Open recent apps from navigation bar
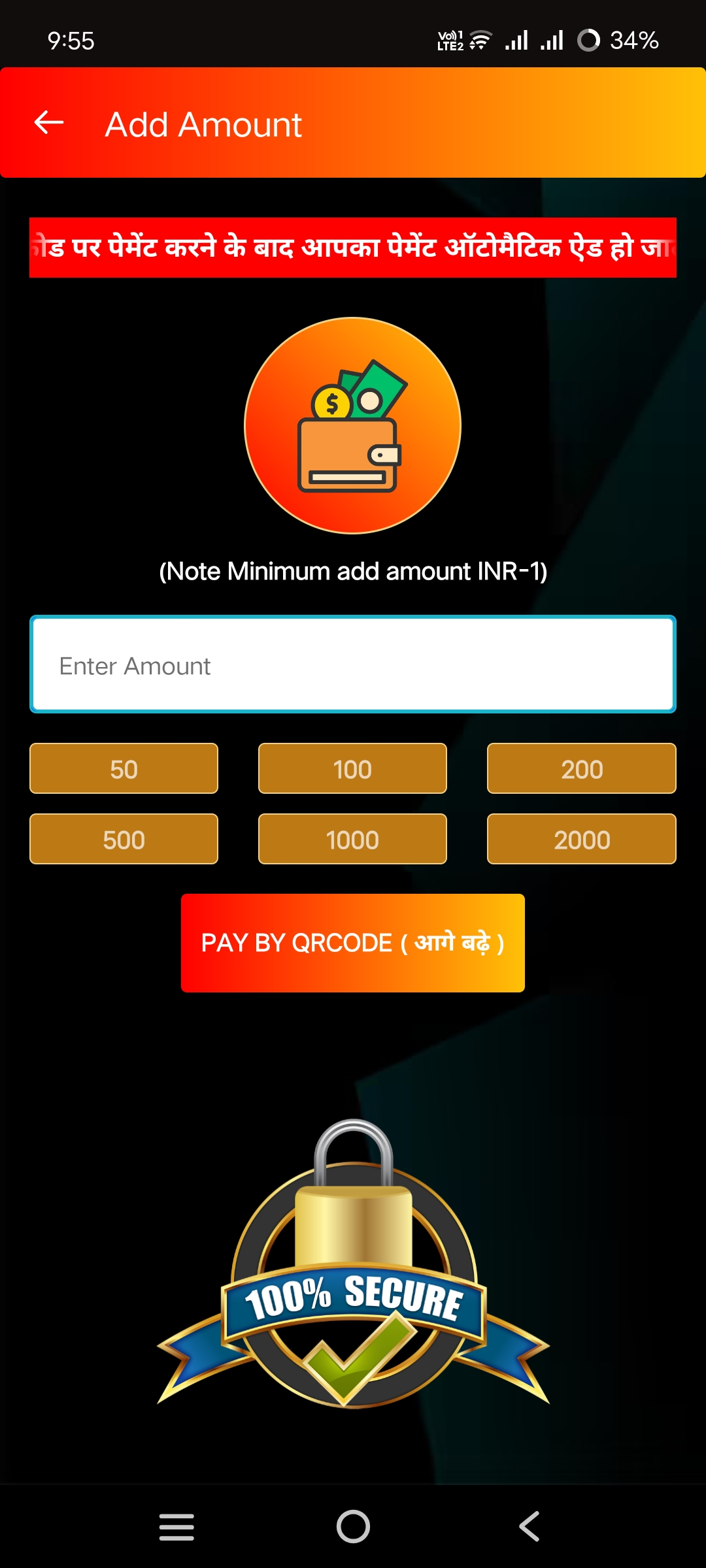Screen dimensions: 706x1568 click(x=176, y=1527)
